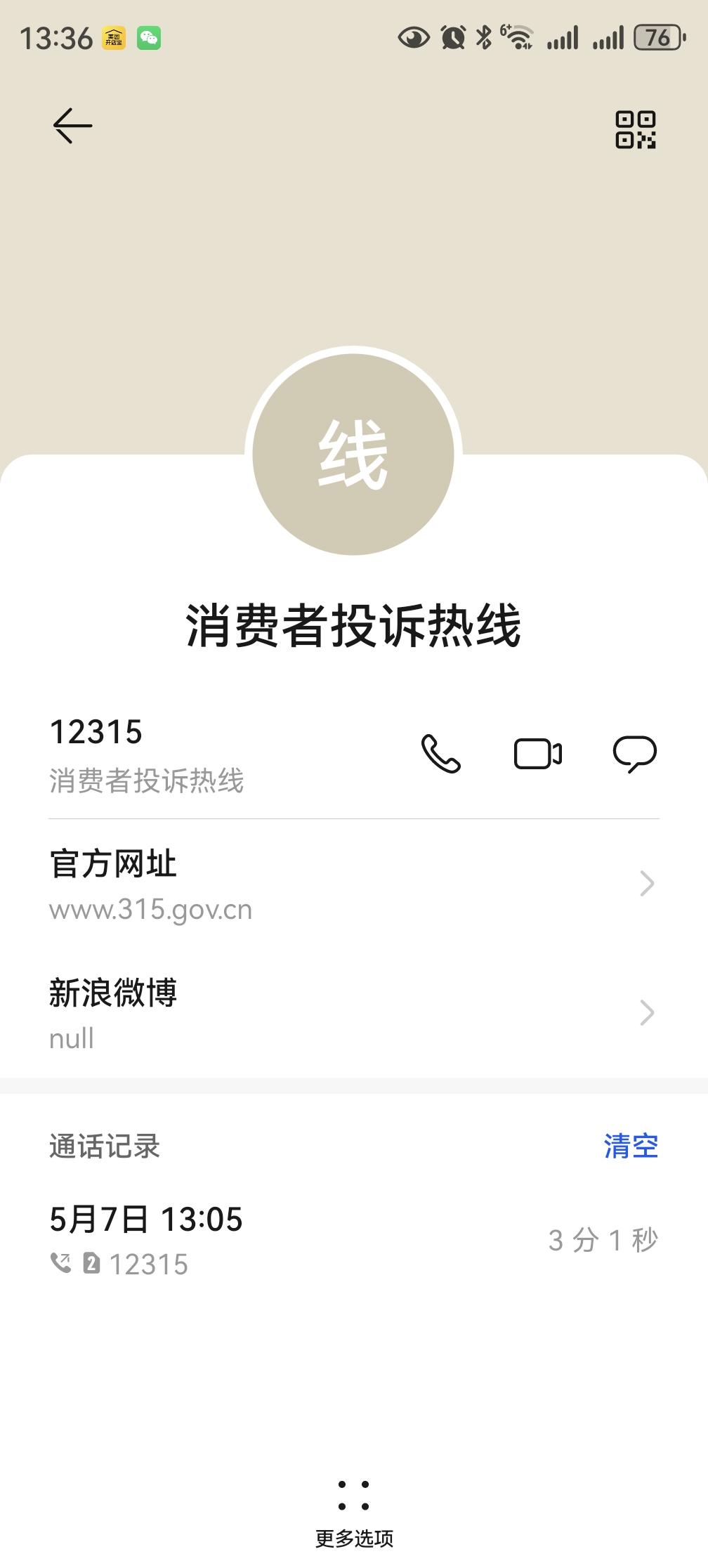Send a message to 12315

634,754
